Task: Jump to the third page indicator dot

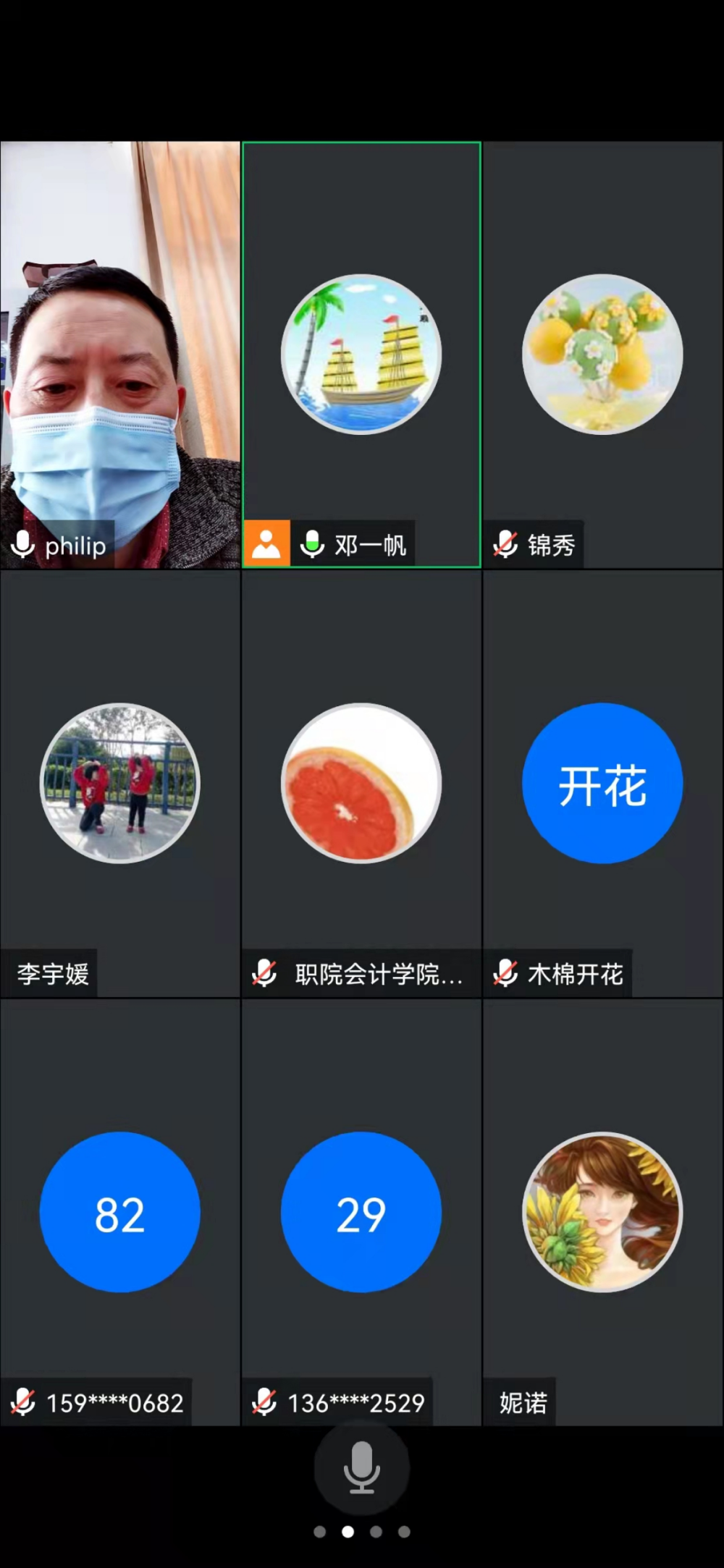Action: pos(376,1532)
